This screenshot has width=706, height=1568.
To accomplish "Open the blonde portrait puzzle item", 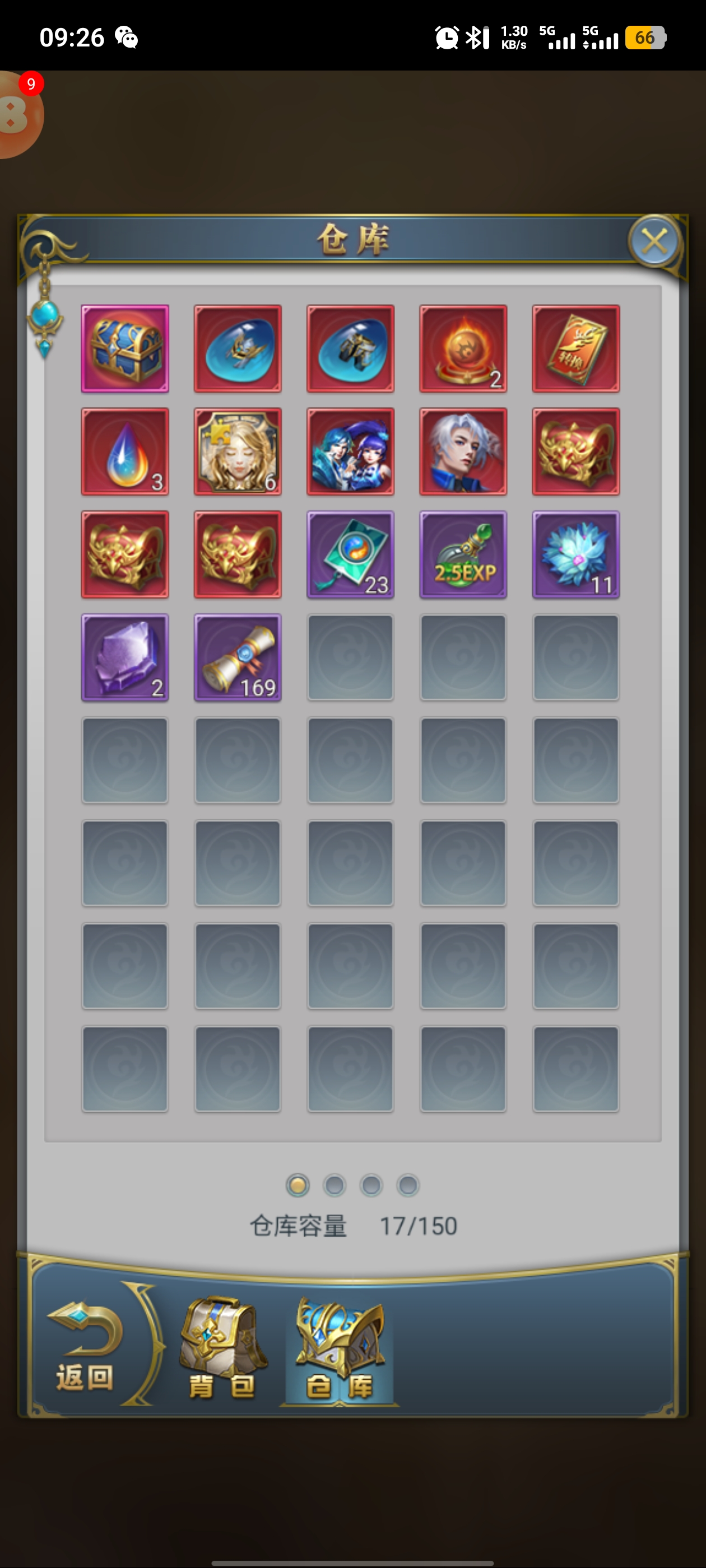I will point(238,452).
